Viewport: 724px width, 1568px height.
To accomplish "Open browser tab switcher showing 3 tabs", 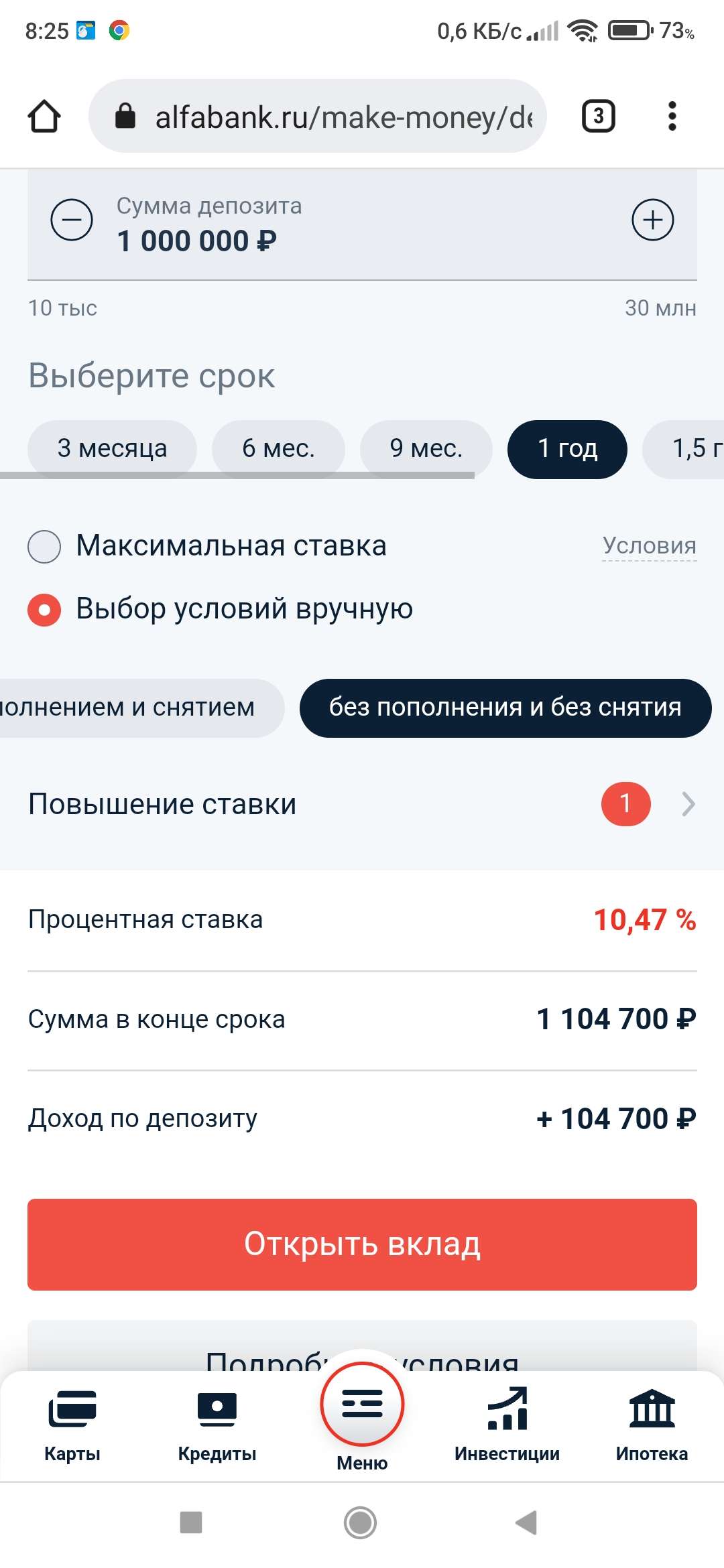I will point(598,117).
